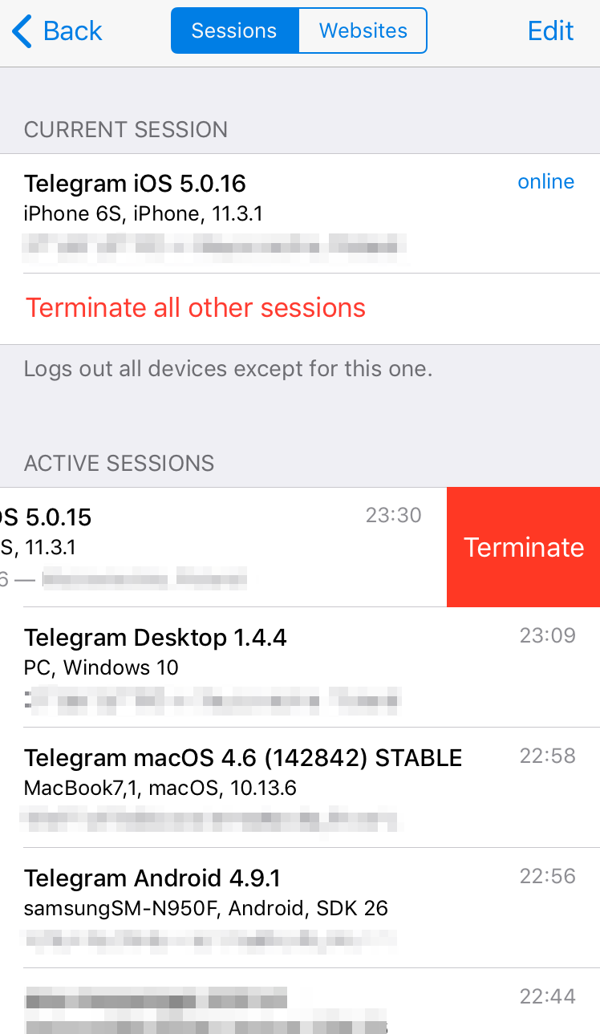Select the Telegram macOS 4.6 session
The width and height of the screenshot is (600, 1034).
300,788
